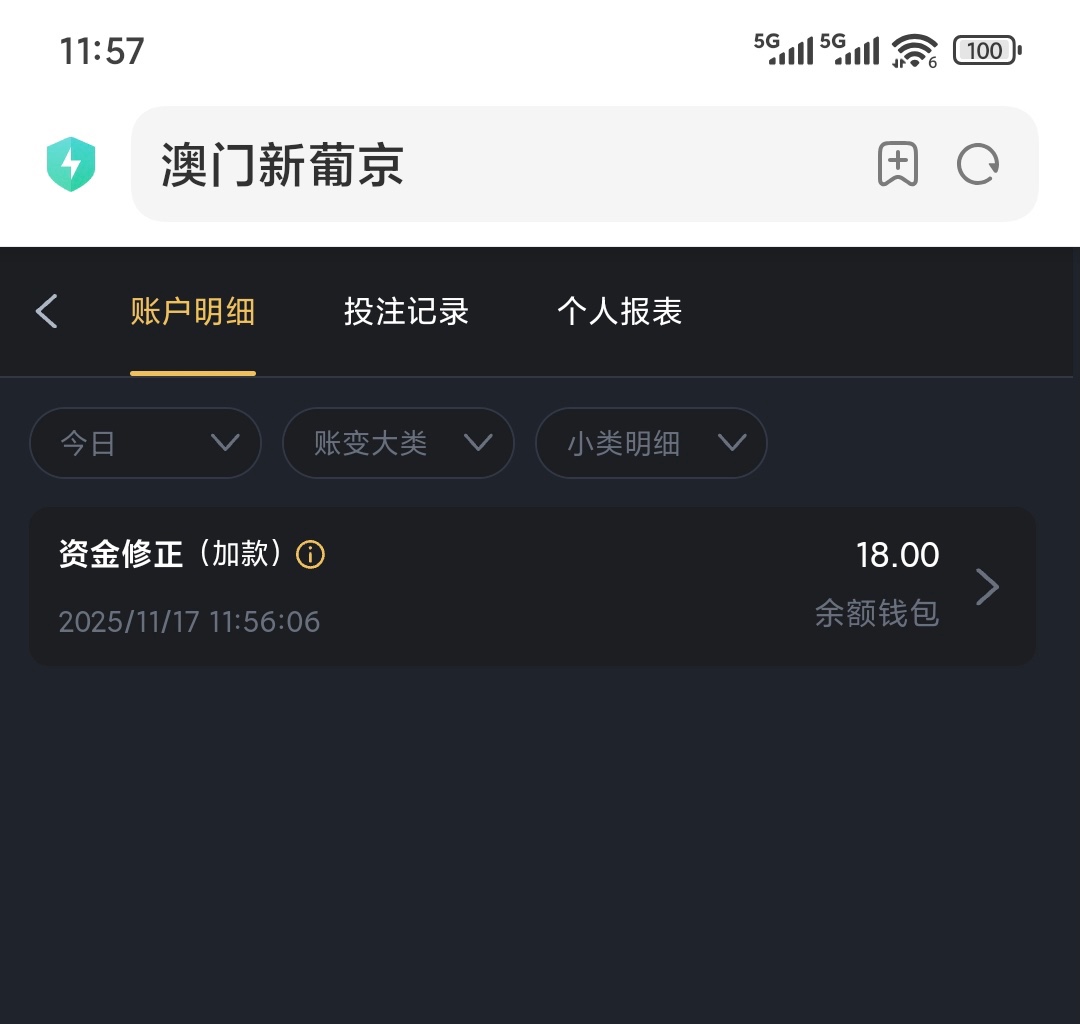Open the green shield security icon

click(x=71, y=165)
